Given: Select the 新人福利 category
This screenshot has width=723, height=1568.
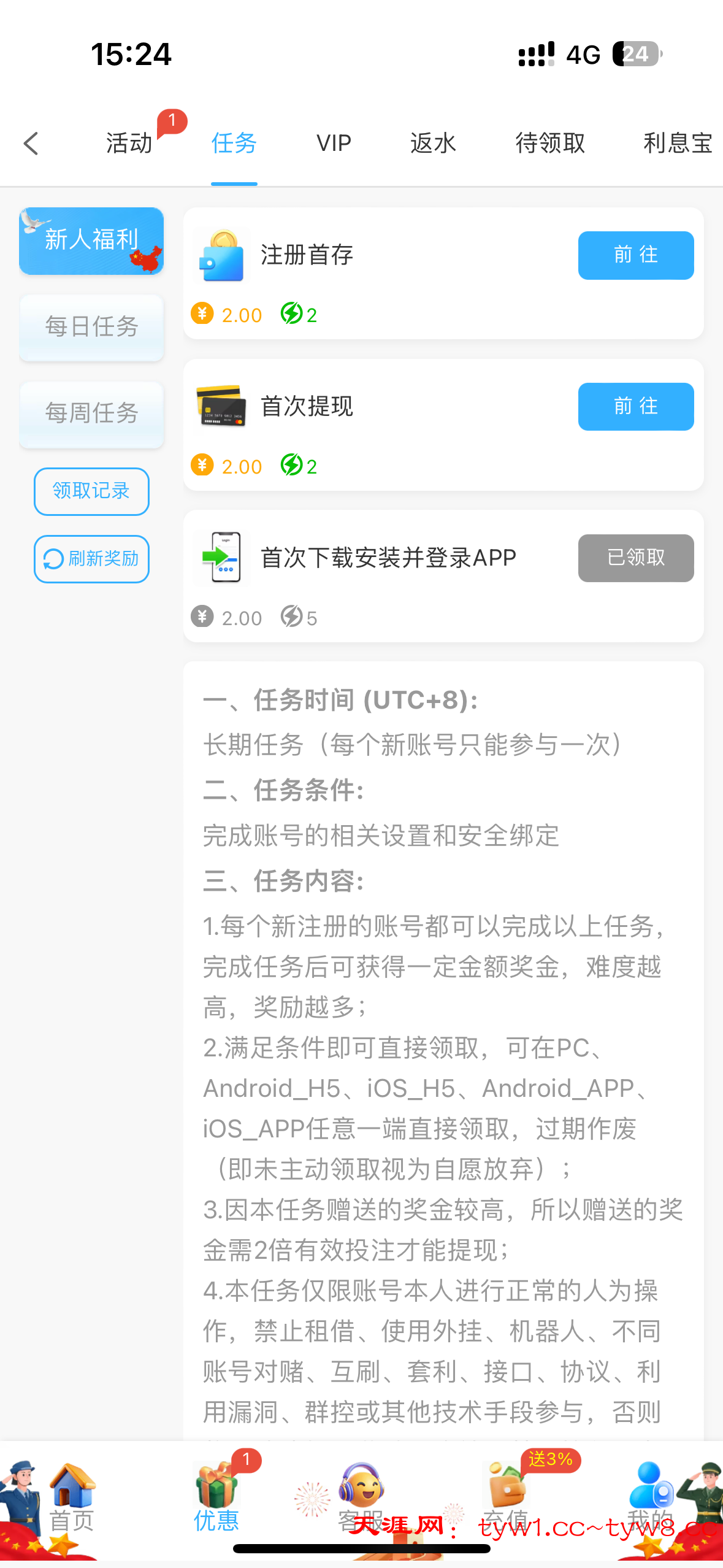Looking at the screenshot, I should pos(91,240).
